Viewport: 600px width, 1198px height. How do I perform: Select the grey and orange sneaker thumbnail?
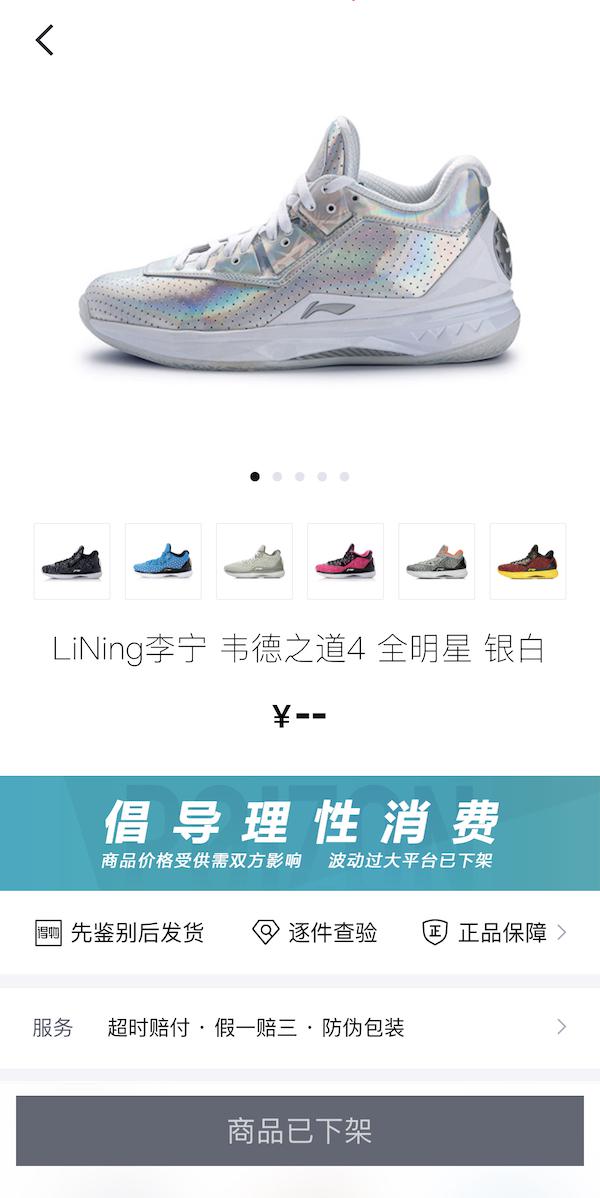(x=436, y=561)
